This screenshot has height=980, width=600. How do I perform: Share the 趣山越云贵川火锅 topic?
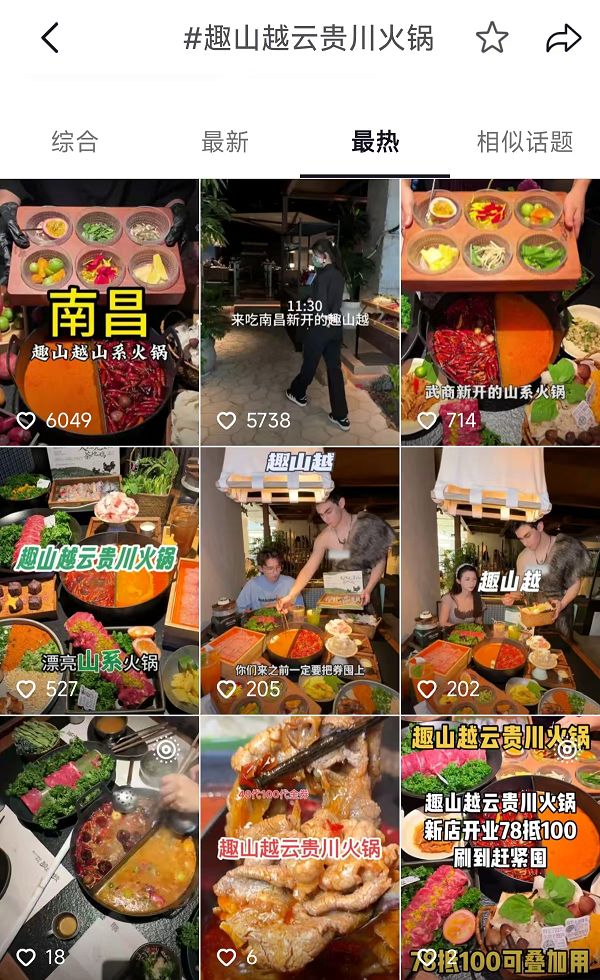[563, 39]
